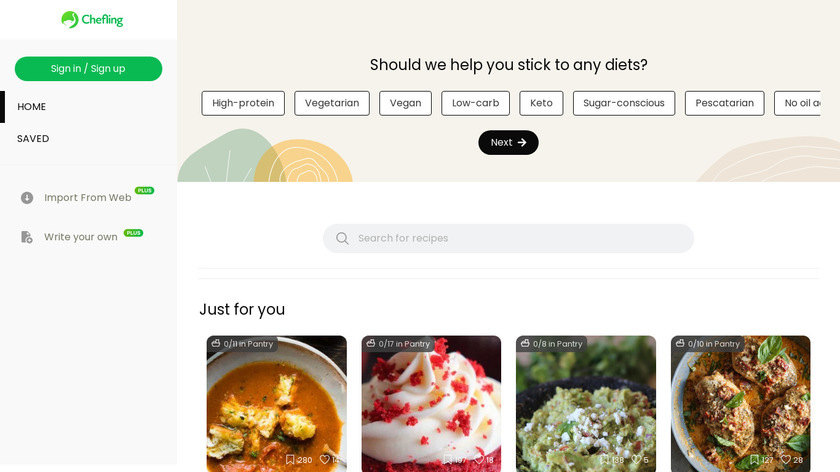Tap the Next arrow button
This screenshot has width=840, height=472.
508,143
